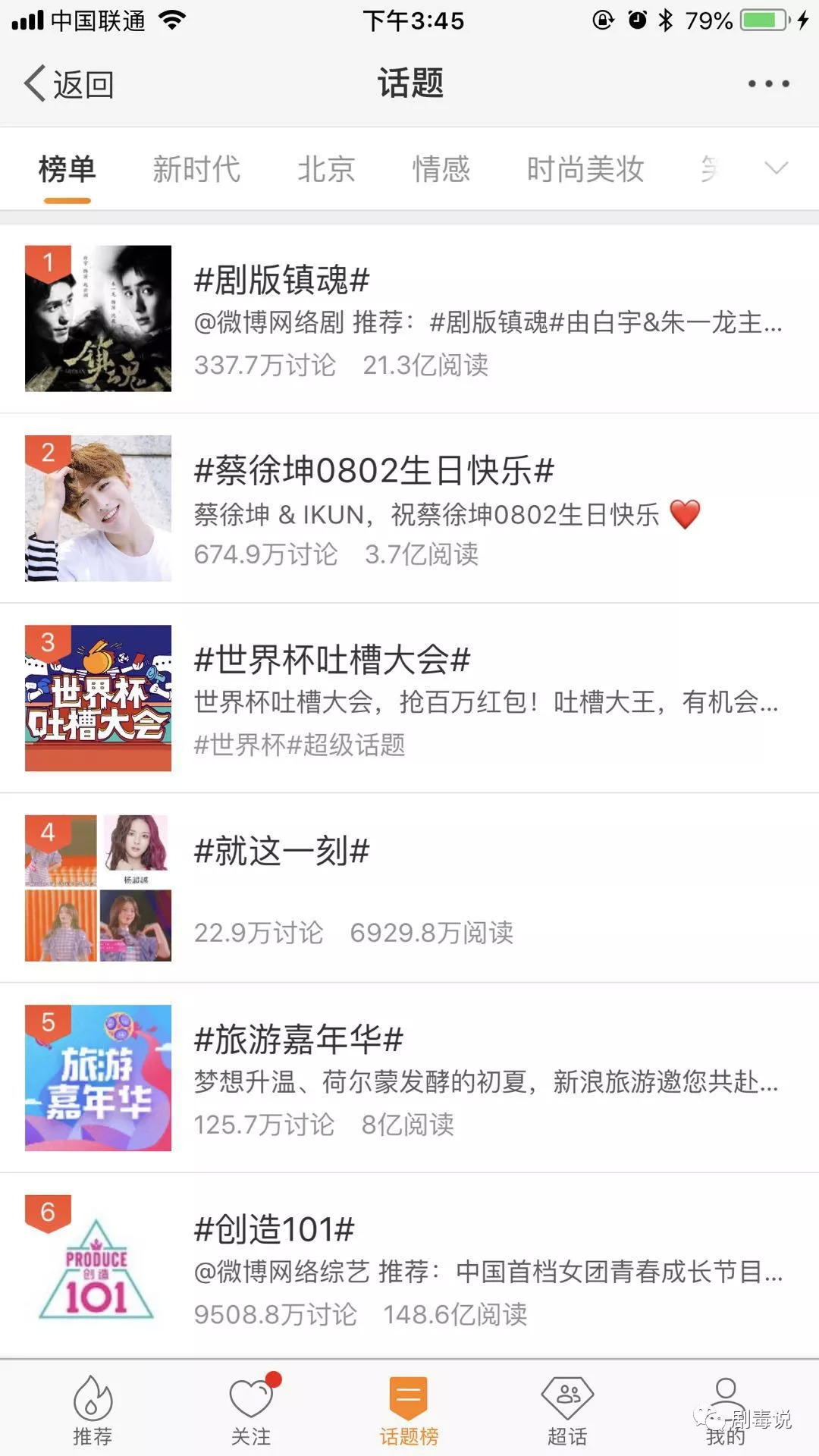Switch to the 情感 tab
The height and width of the screenshot is (1456, 819).
[x=441, y=169]
